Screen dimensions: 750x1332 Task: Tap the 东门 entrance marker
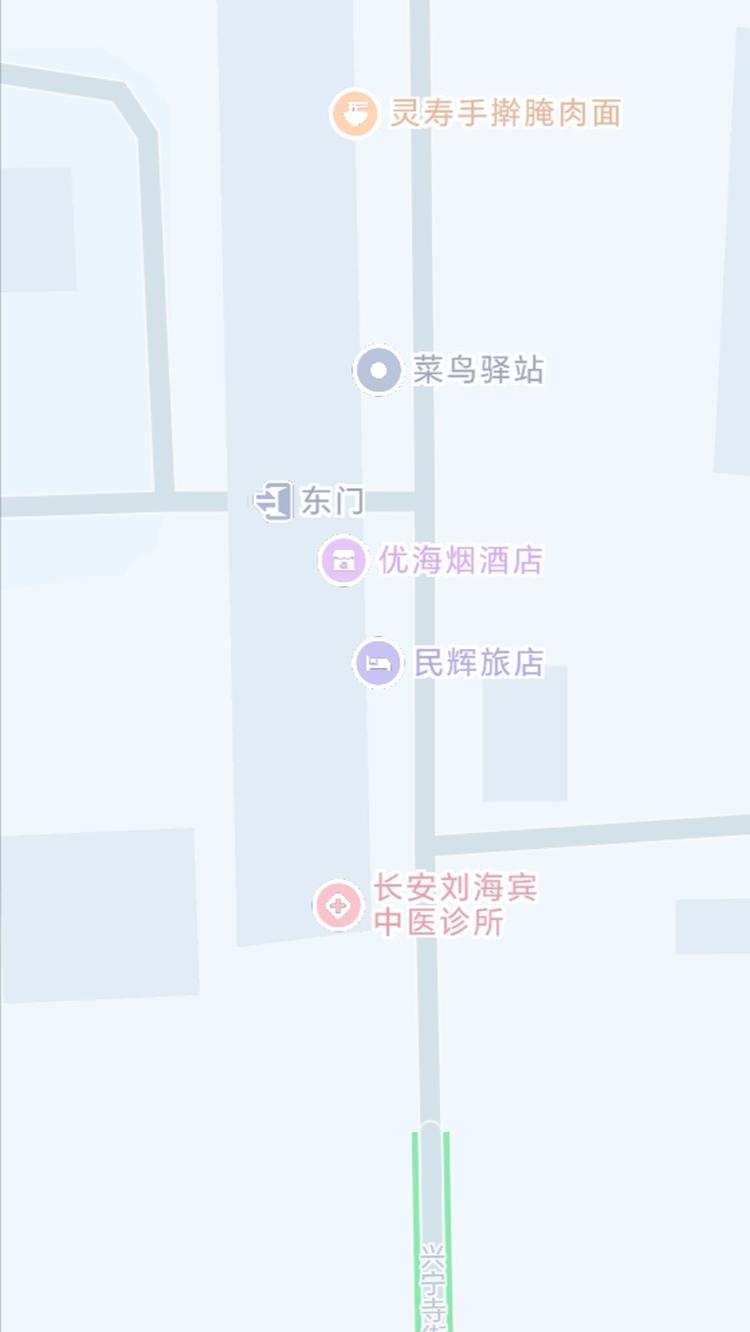[x=273, y=501]
